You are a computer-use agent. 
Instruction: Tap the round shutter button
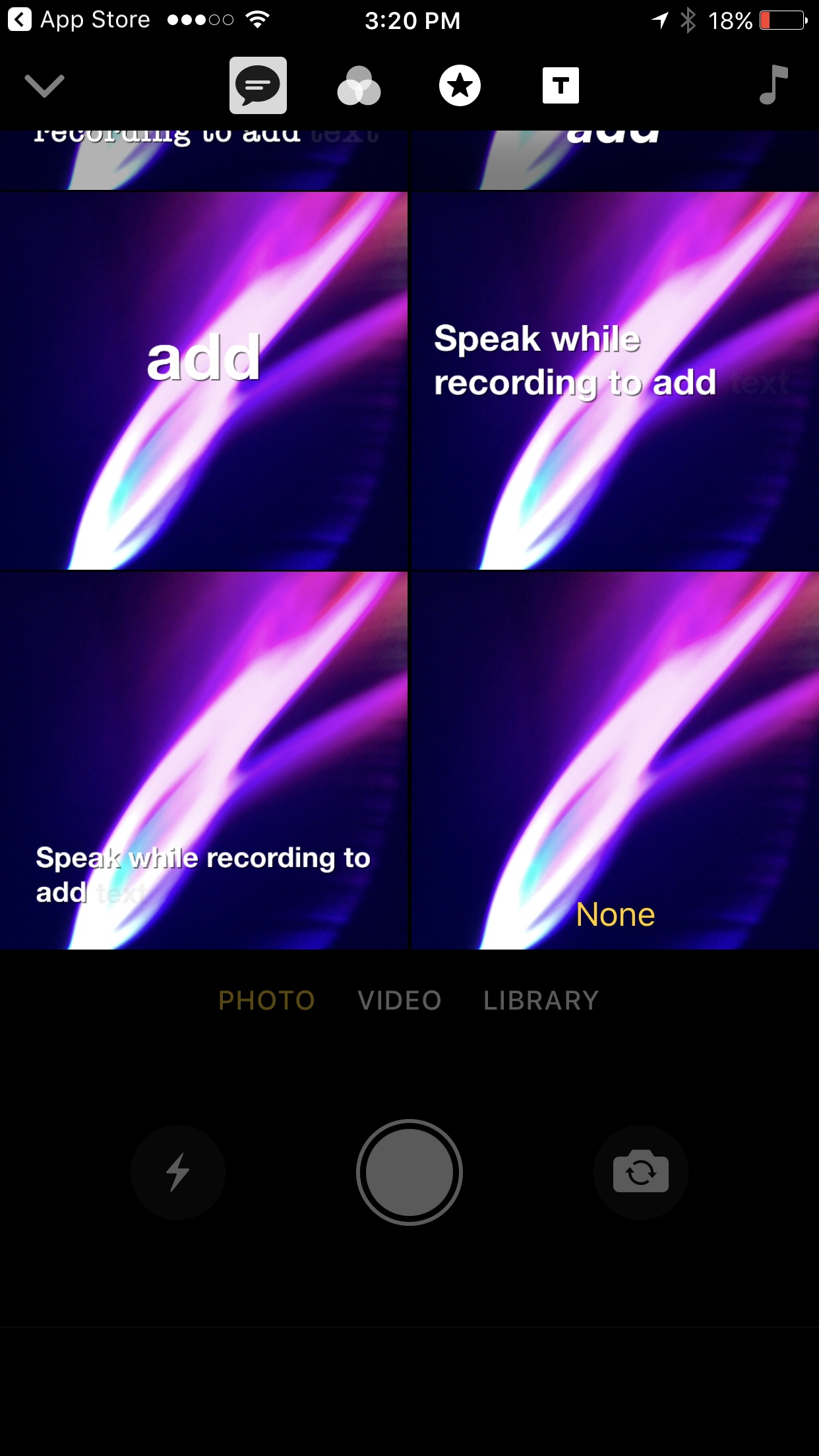(x=409, y=1172)
